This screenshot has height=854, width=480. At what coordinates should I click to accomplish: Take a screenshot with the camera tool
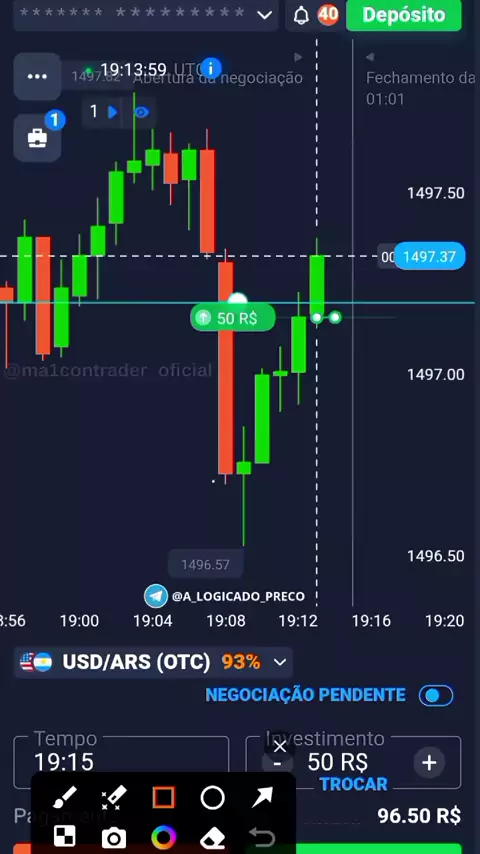[114, 838]
